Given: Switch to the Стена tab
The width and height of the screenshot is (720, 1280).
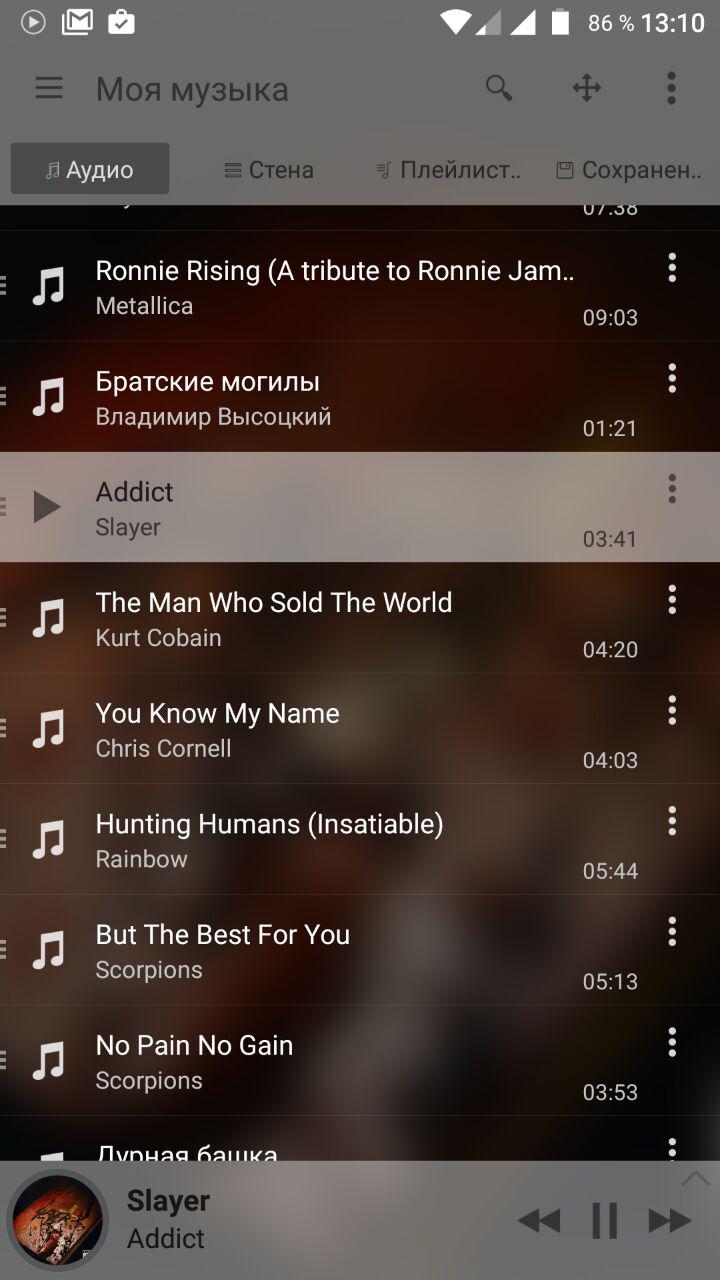Looking at the screenshot, I should click(269, 170).
